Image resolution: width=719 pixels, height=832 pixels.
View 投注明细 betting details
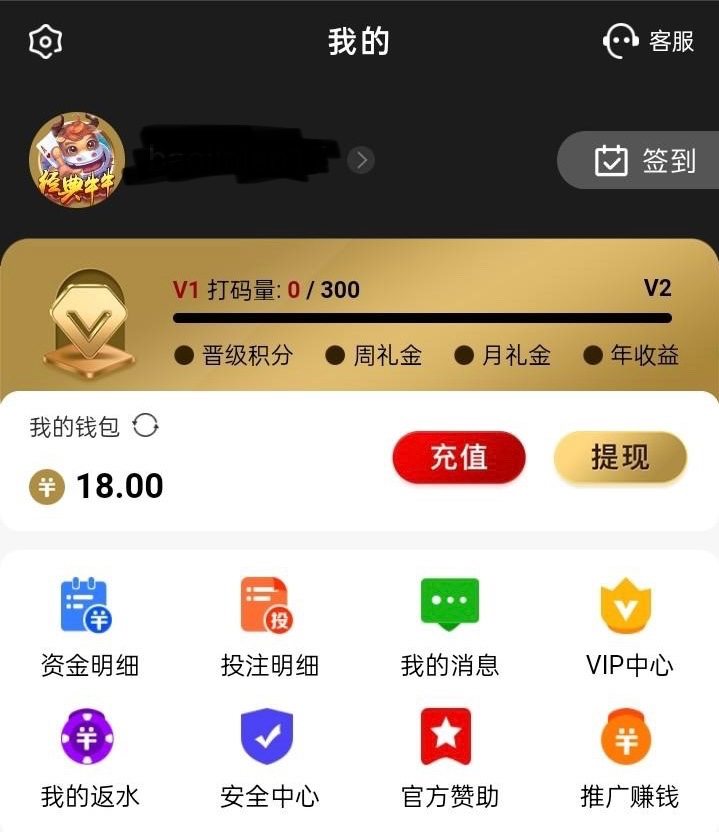click(x=268, y=626)
